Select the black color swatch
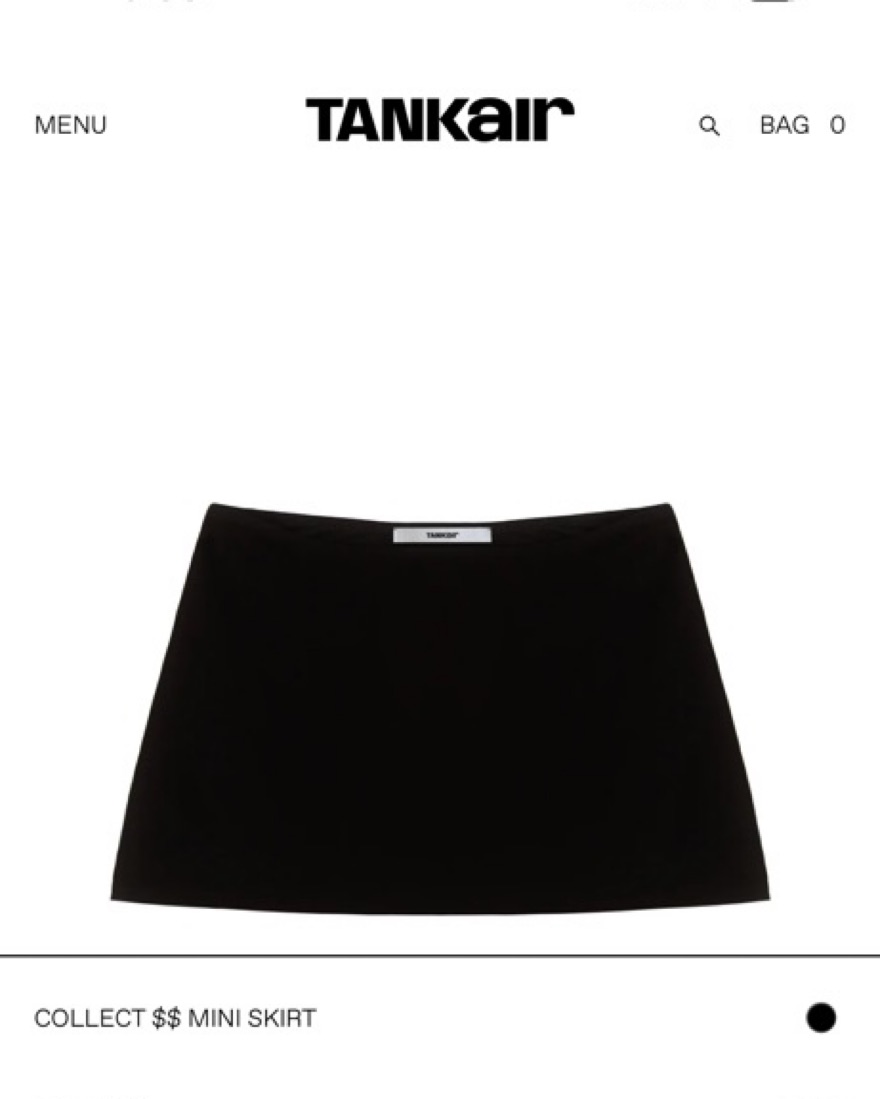The image size is (880, 1099). [821, 1018]
